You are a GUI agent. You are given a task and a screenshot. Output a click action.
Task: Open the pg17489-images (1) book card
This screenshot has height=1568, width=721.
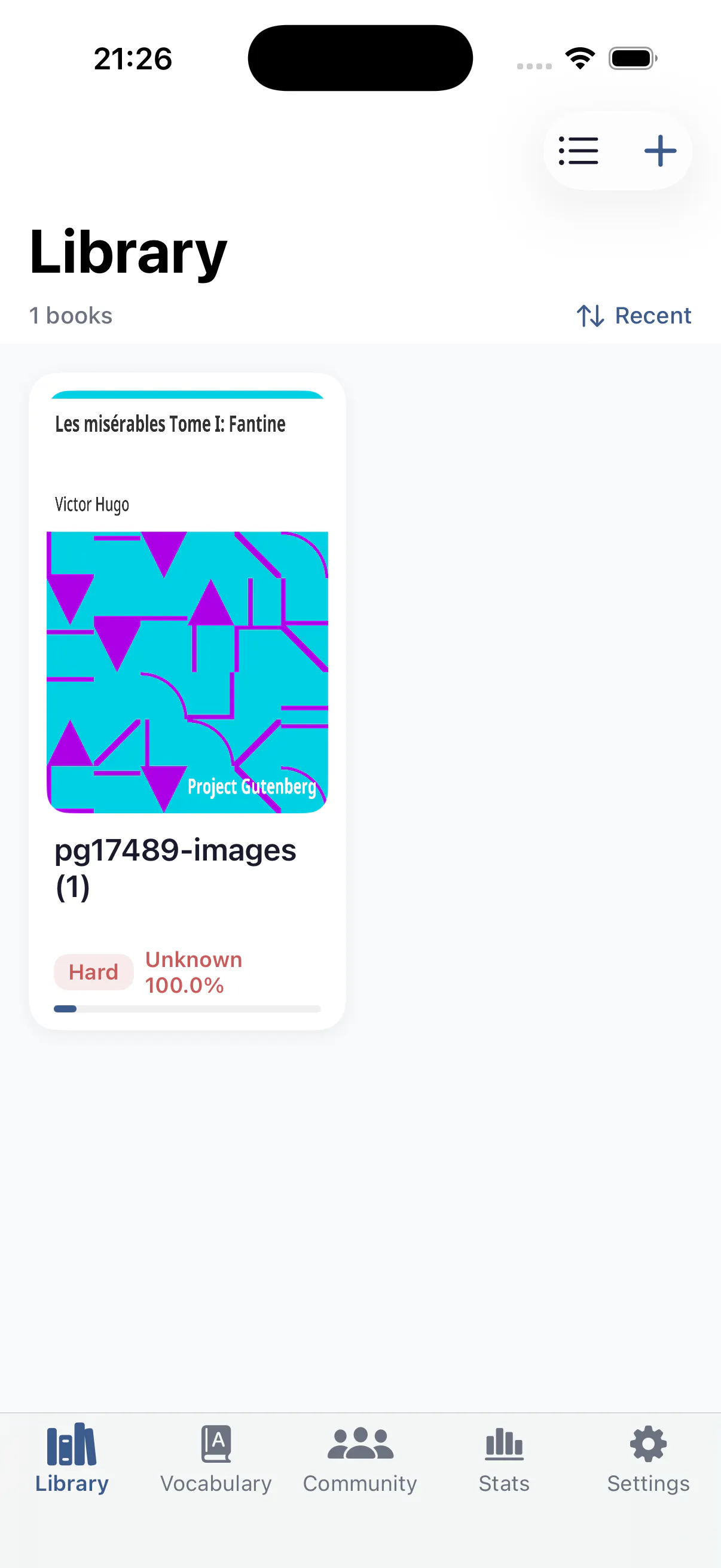point(187,701)
